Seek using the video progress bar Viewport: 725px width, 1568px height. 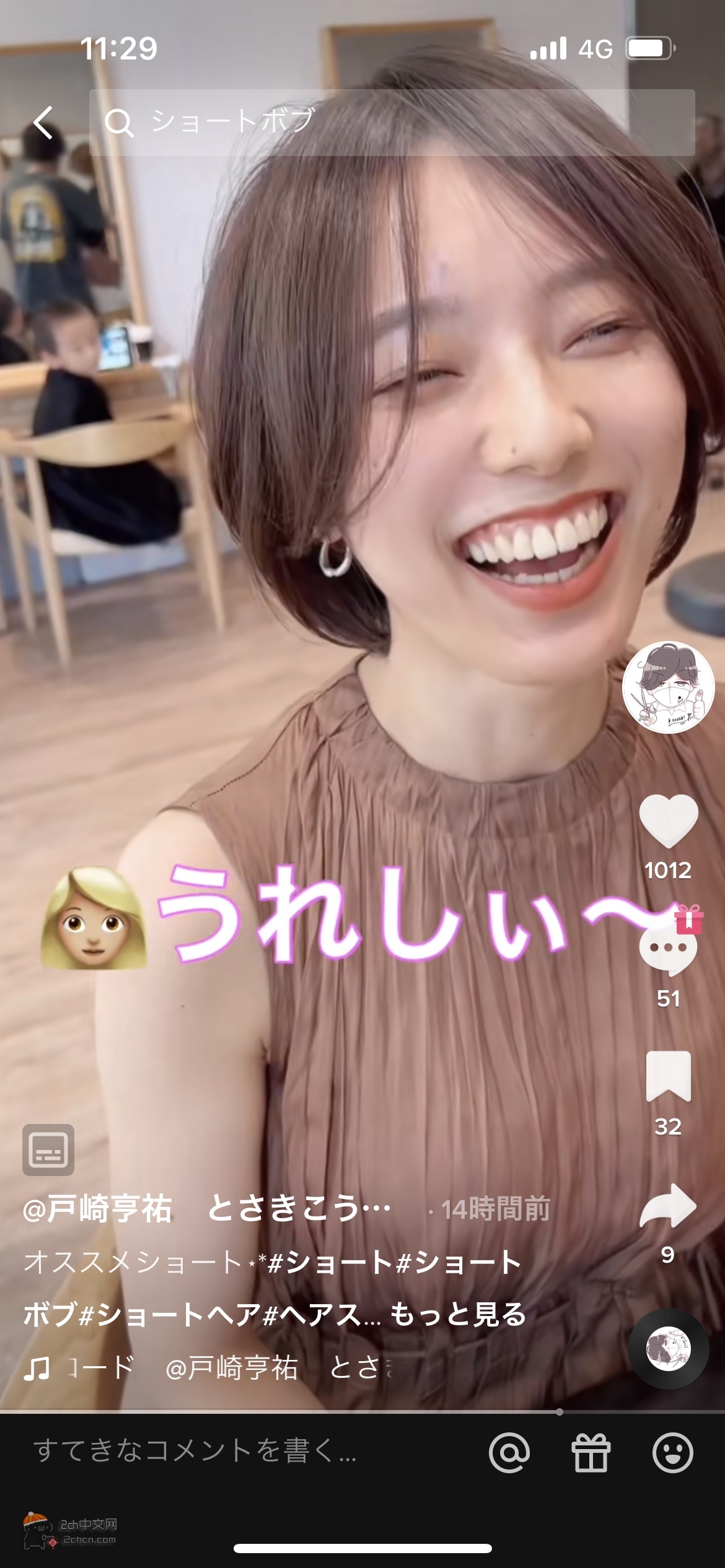pos(362,1412)
